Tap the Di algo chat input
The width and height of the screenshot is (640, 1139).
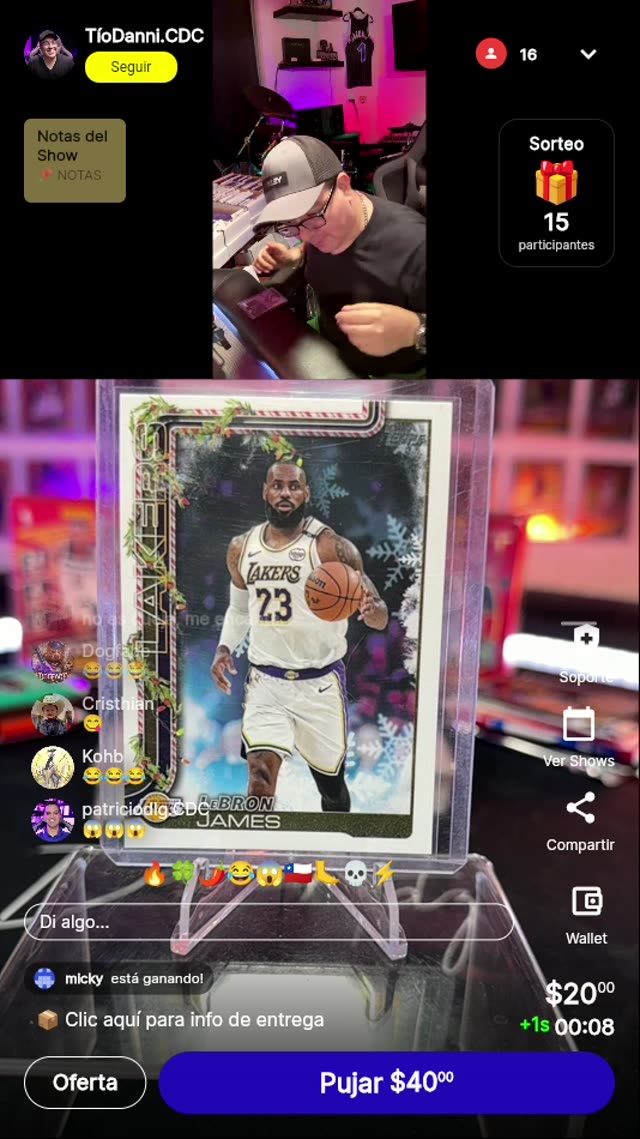click(268, 922)
